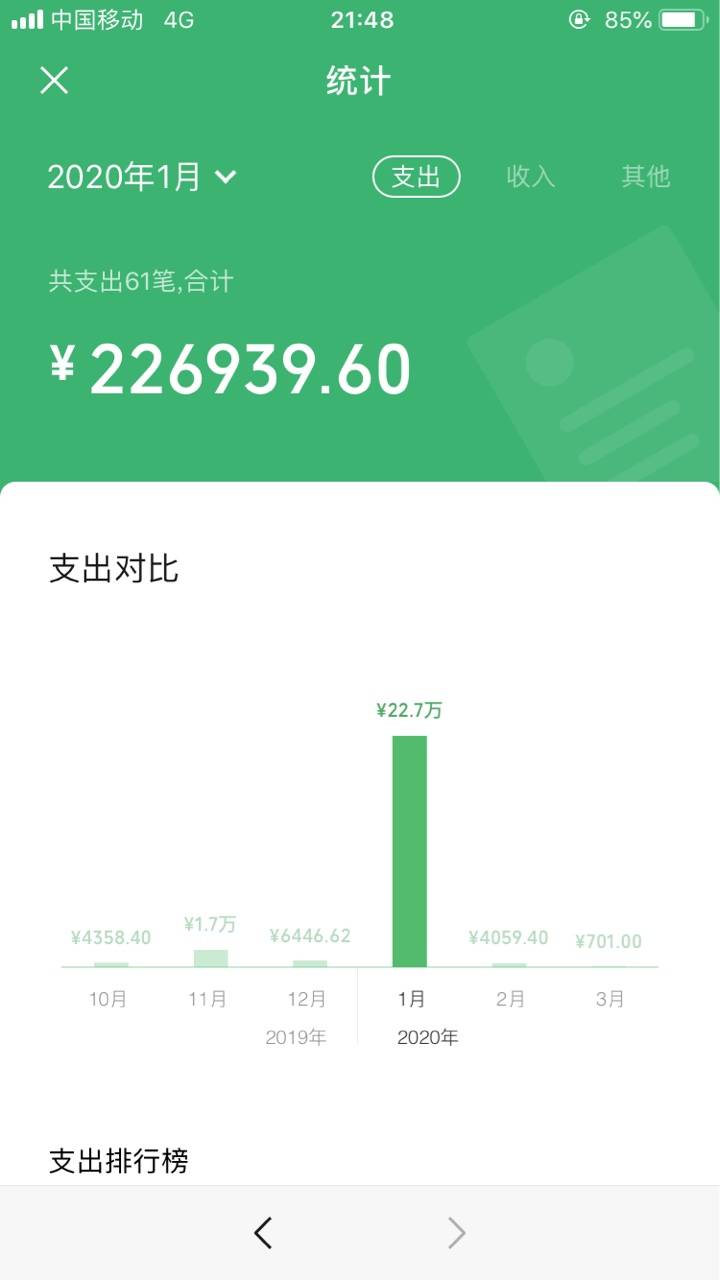Select the 12月 bar in the chart
The height and width of the screenshot is (1280, 720).
[310, 963]
